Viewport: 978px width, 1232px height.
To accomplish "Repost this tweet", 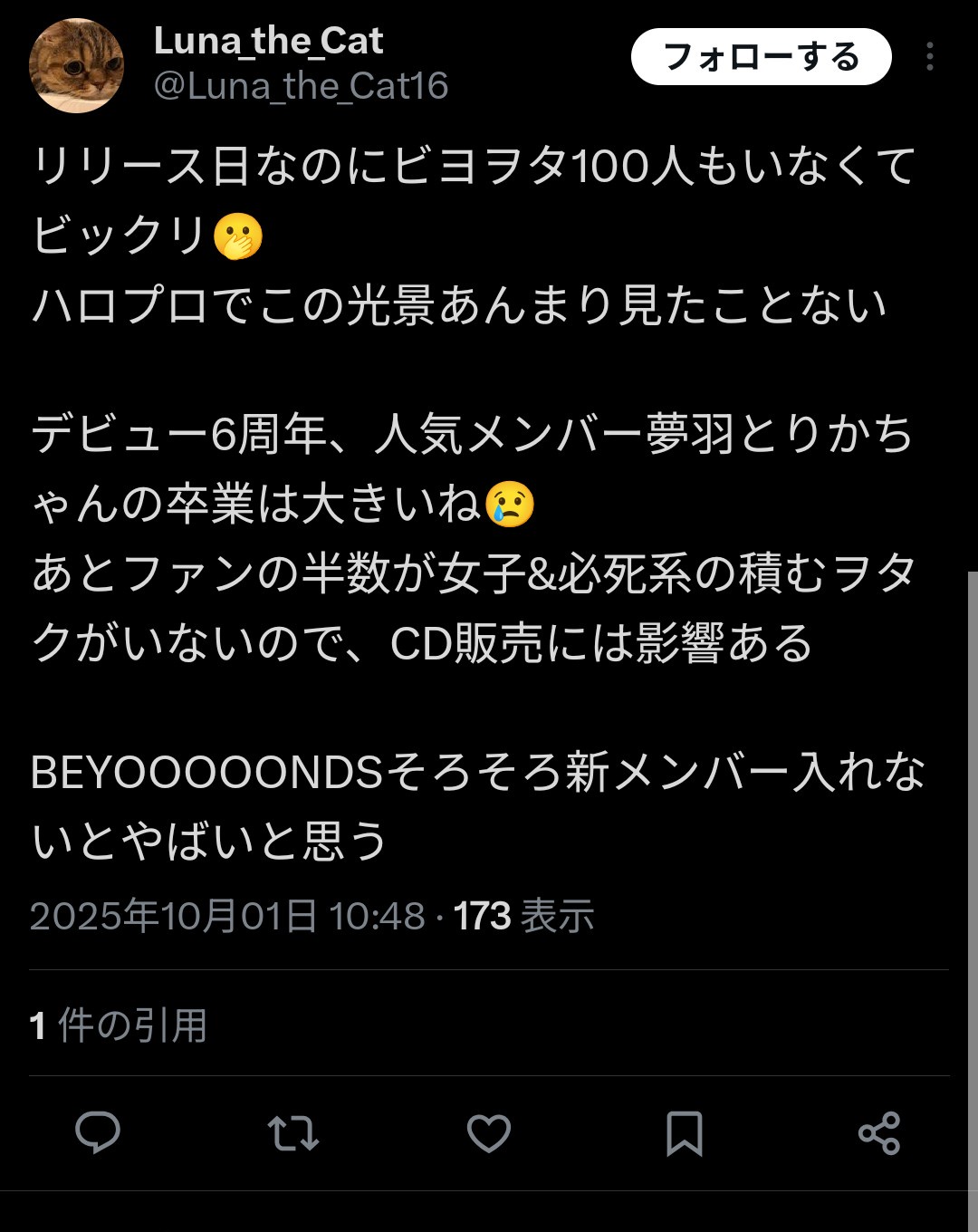I will click(293, 1132).
